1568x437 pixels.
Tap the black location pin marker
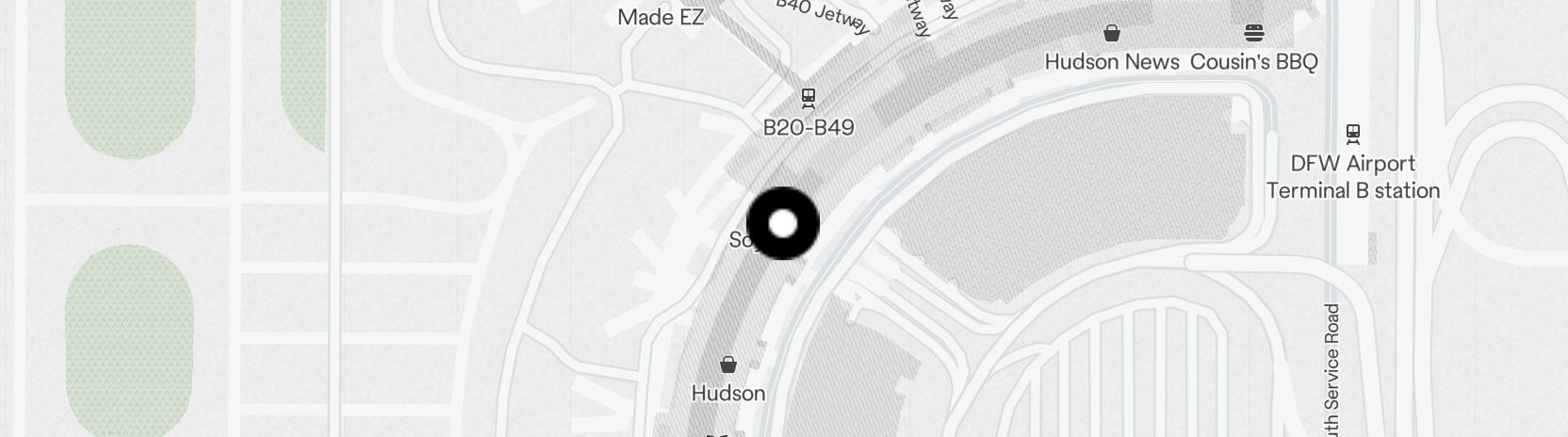[783, 224]
